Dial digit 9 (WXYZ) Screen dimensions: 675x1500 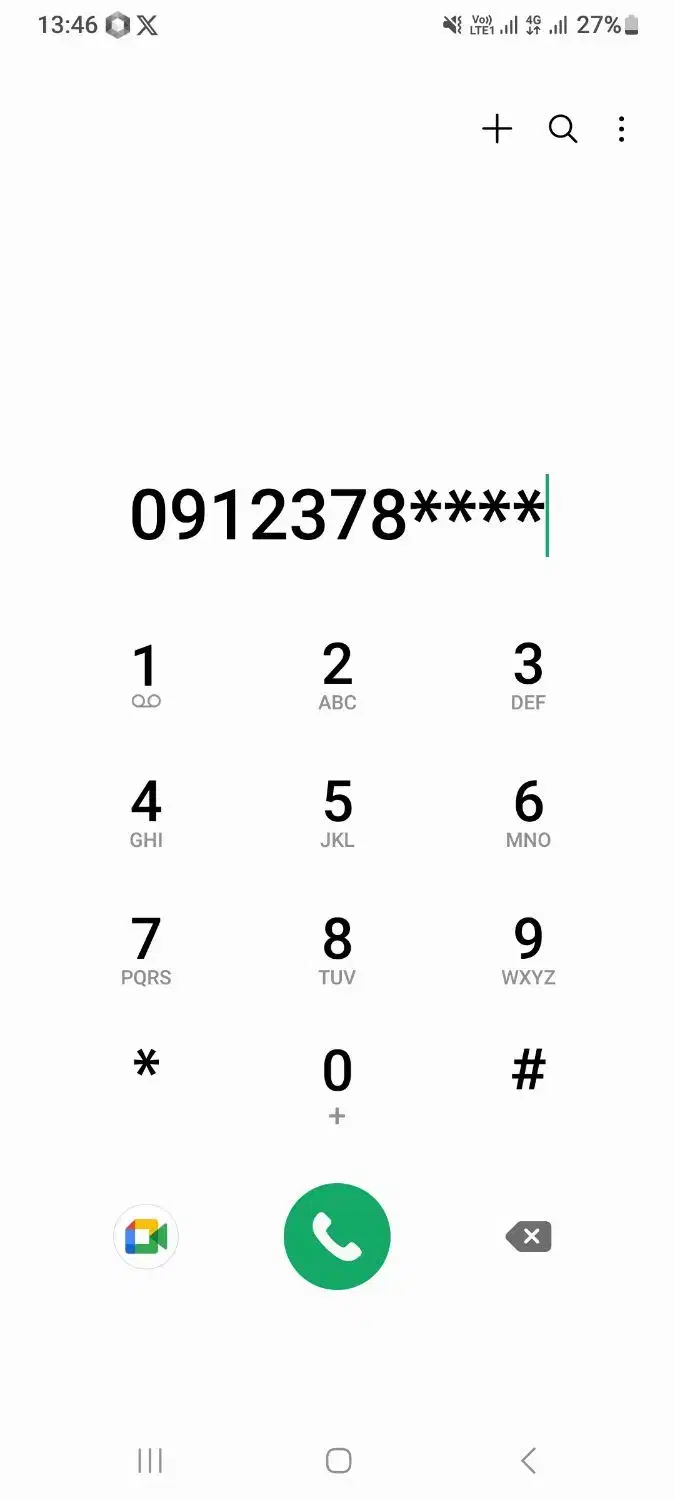[528, 950]
